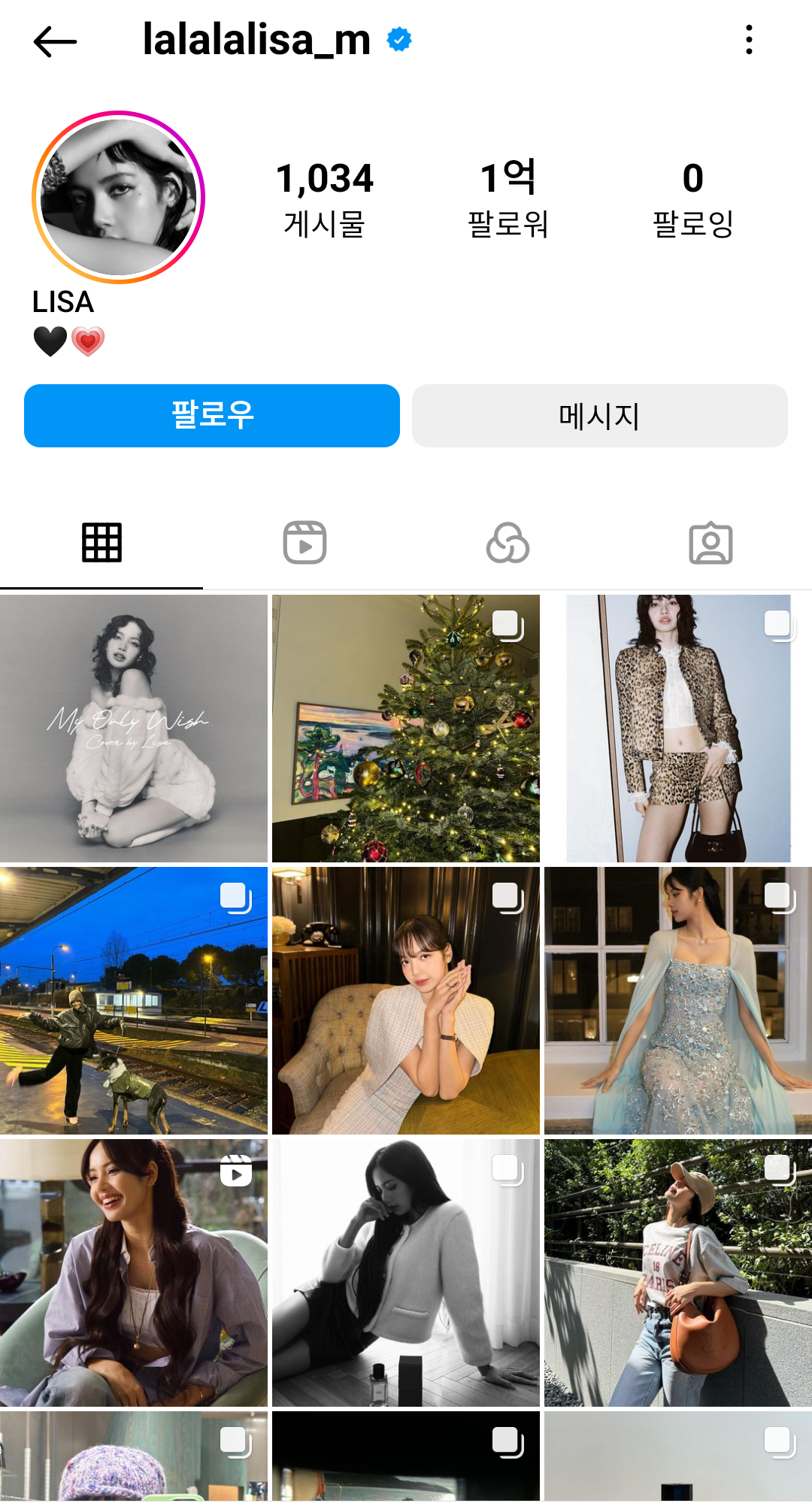
Task: Open the black-and-white perfume post
Action: pos(406,1273)
